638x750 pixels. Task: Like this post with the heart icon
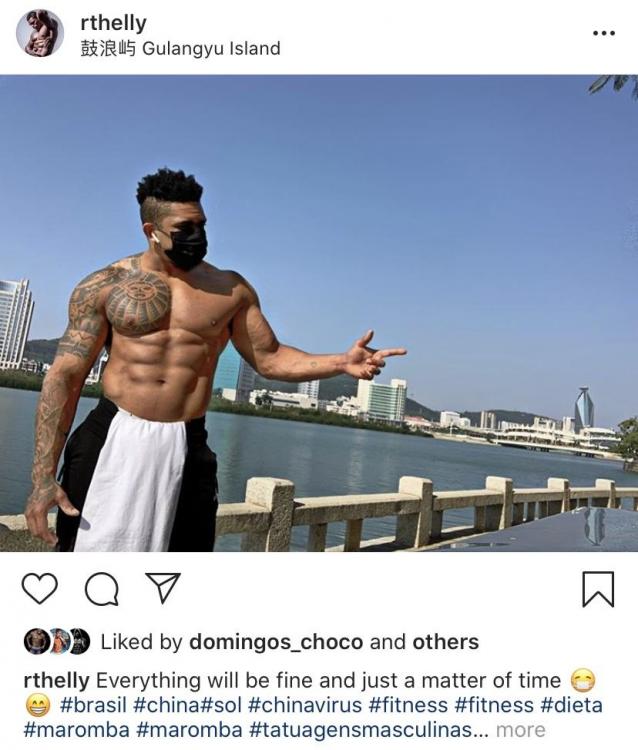coord(39,589)
